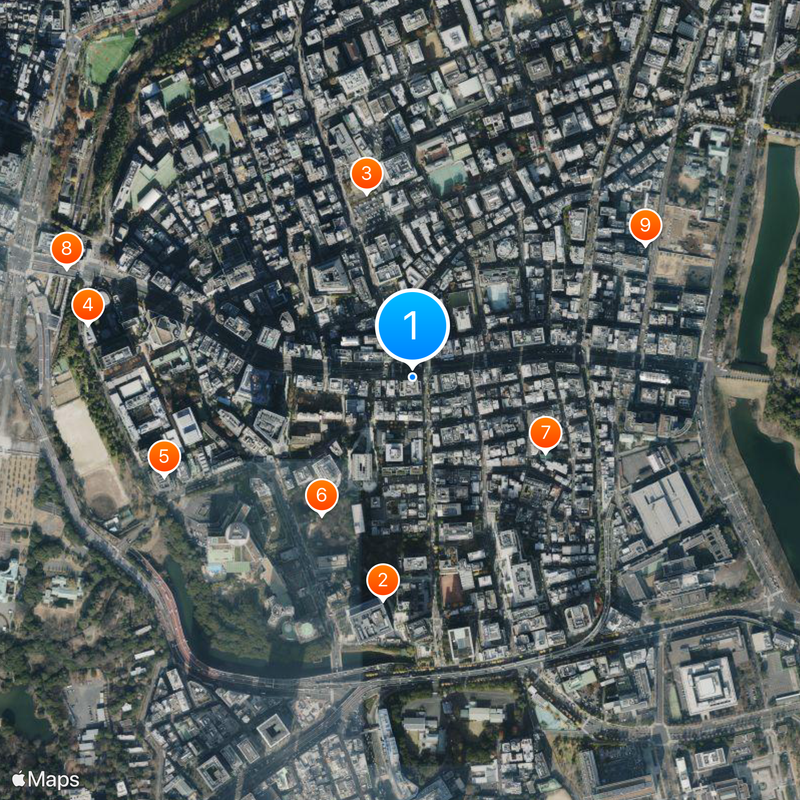Open map pin number 3

[x=367, y=174]
